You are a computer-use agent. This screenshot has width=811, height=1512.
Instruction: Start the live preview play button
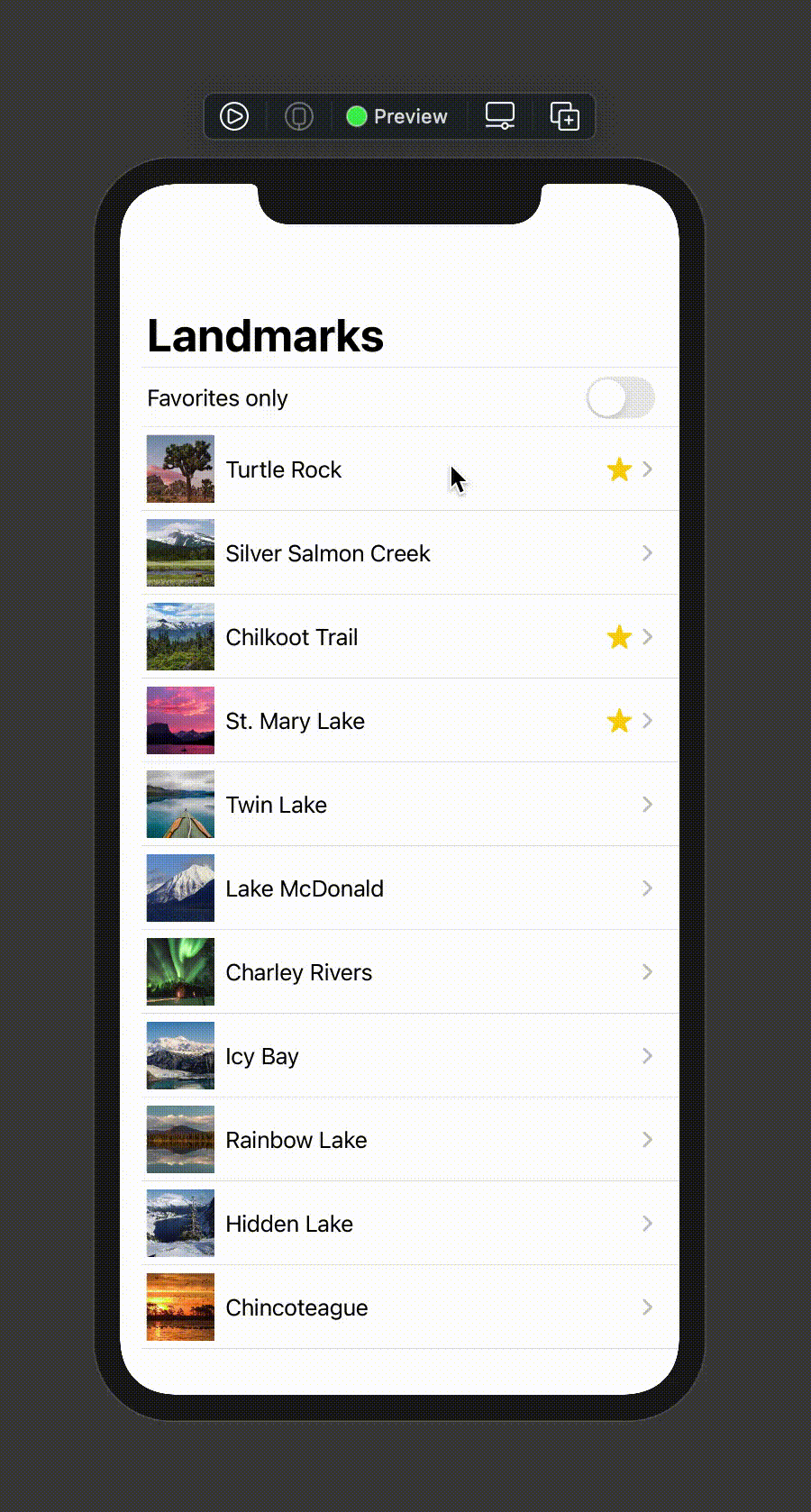coord(234,116)
